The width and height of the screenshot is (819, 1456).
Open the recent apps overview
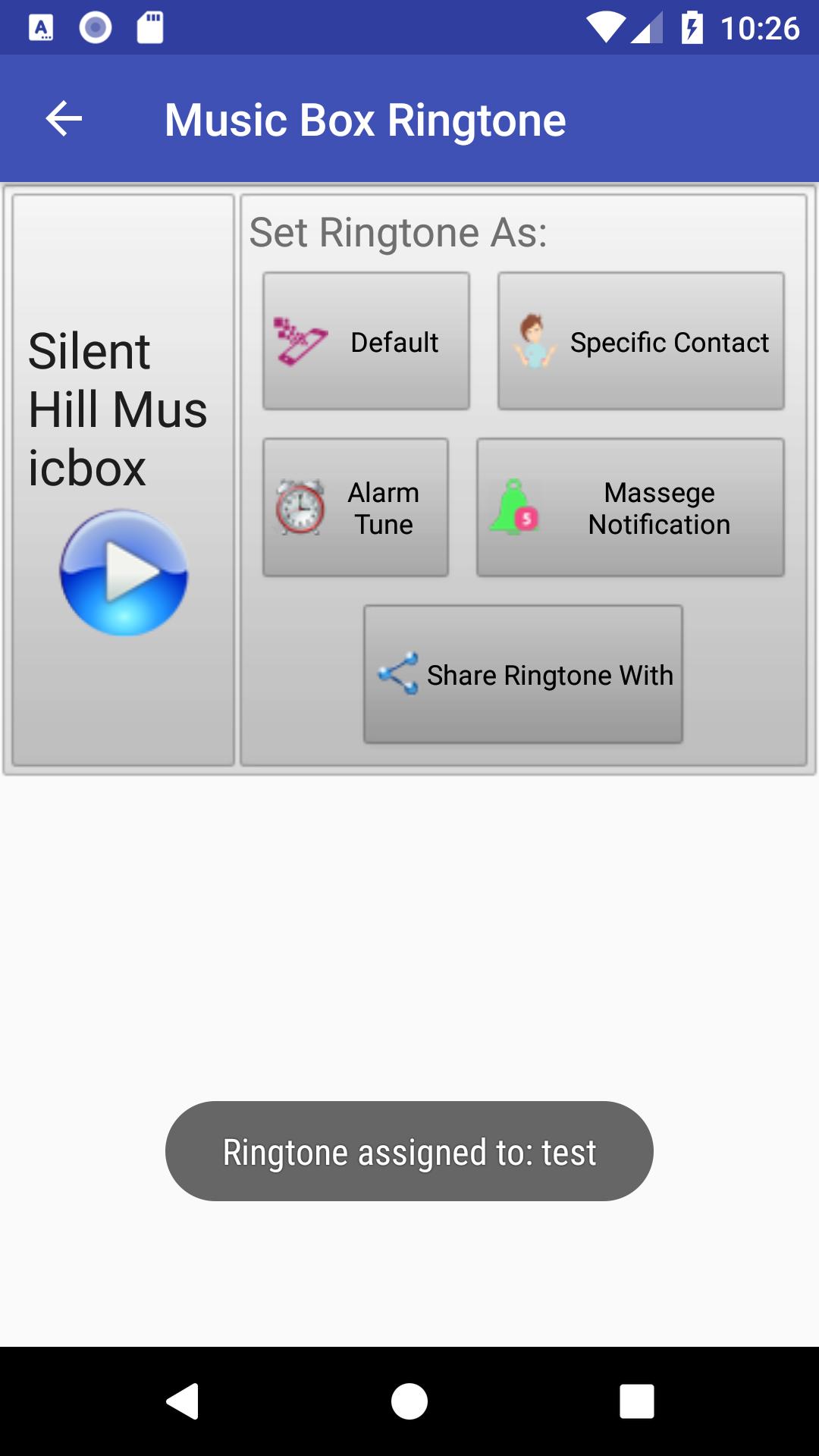pyautogui.click(x=636, y=1401)
